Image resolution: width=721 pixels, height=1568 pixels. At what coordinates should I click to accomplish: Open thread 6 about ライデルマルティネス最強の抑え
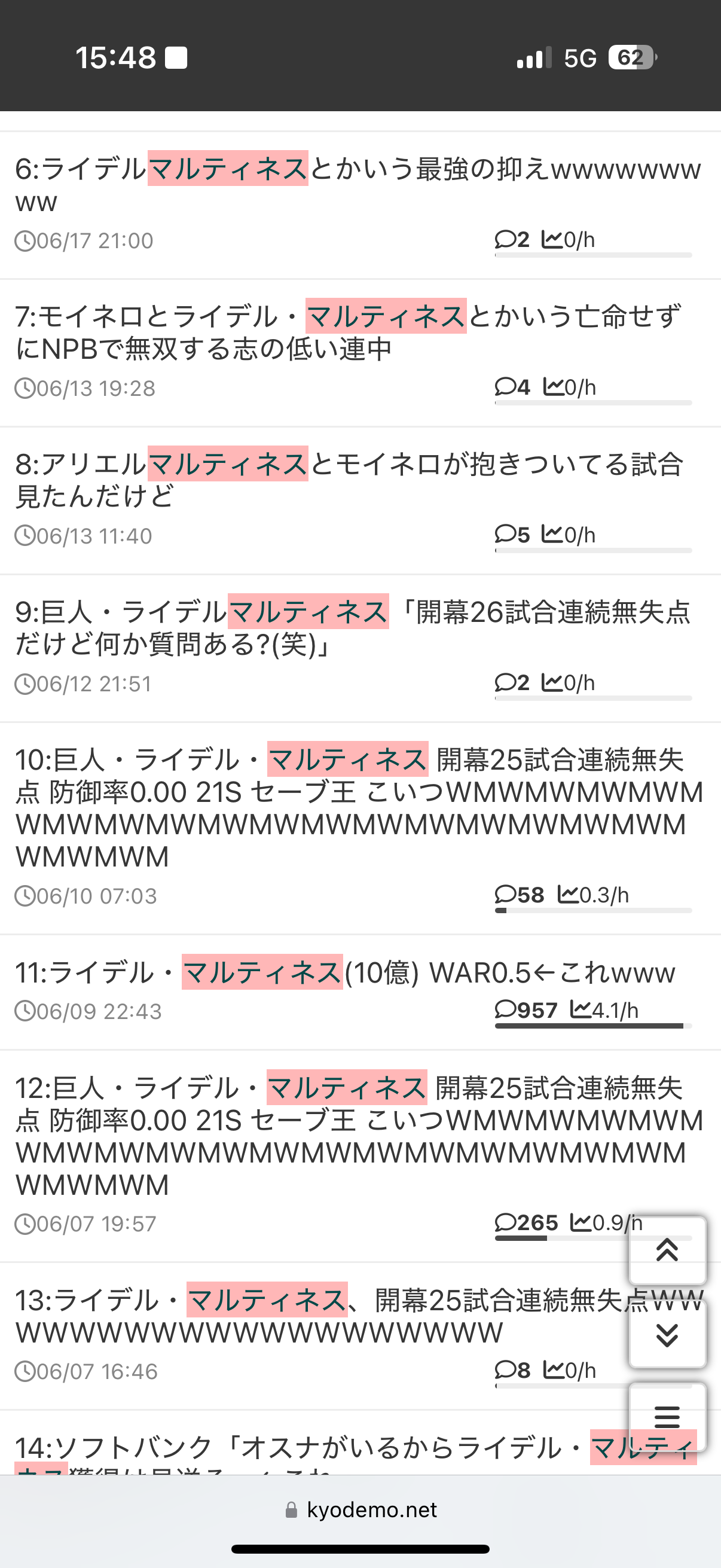pos(359,185)
